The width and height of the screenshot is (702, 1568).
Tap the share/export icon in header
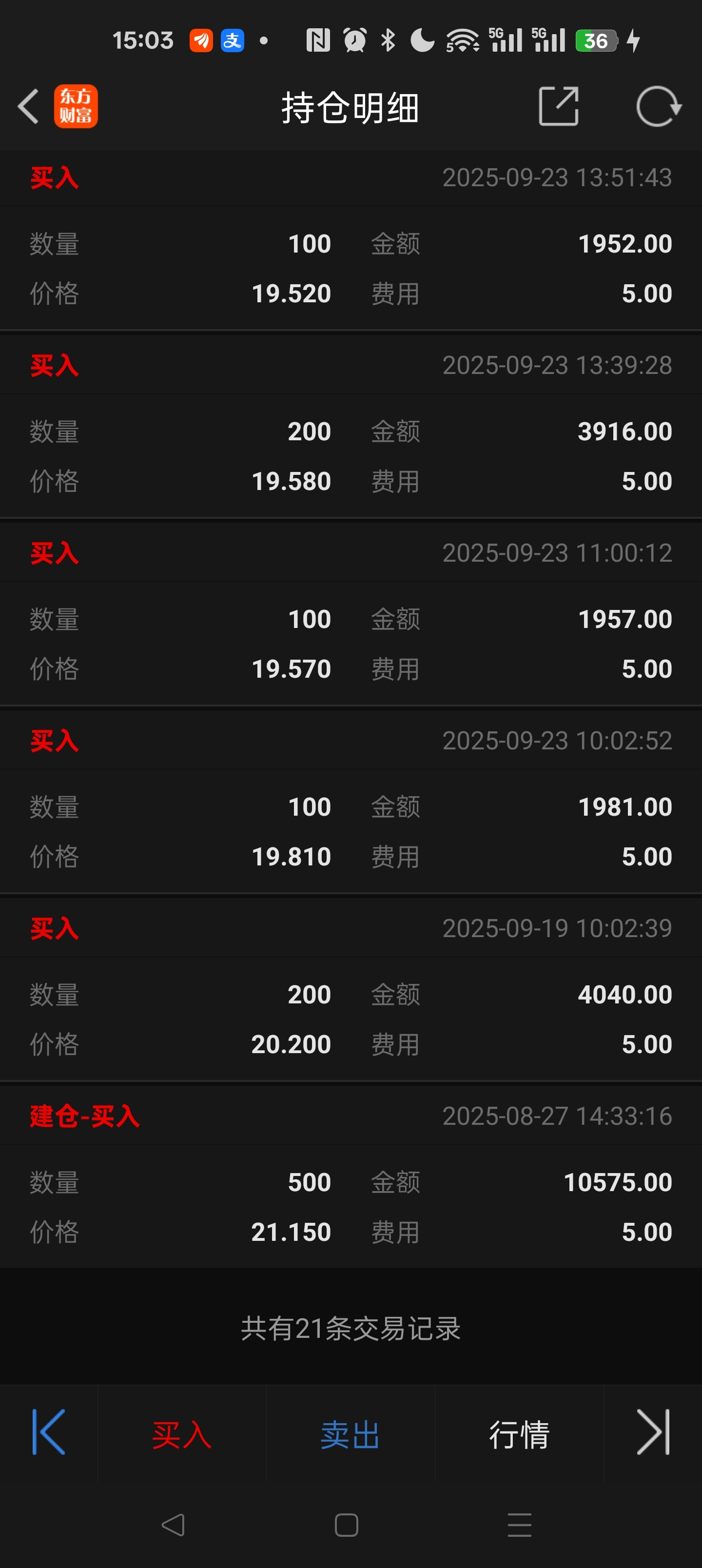pyautogui.click(x=558, y=106)
